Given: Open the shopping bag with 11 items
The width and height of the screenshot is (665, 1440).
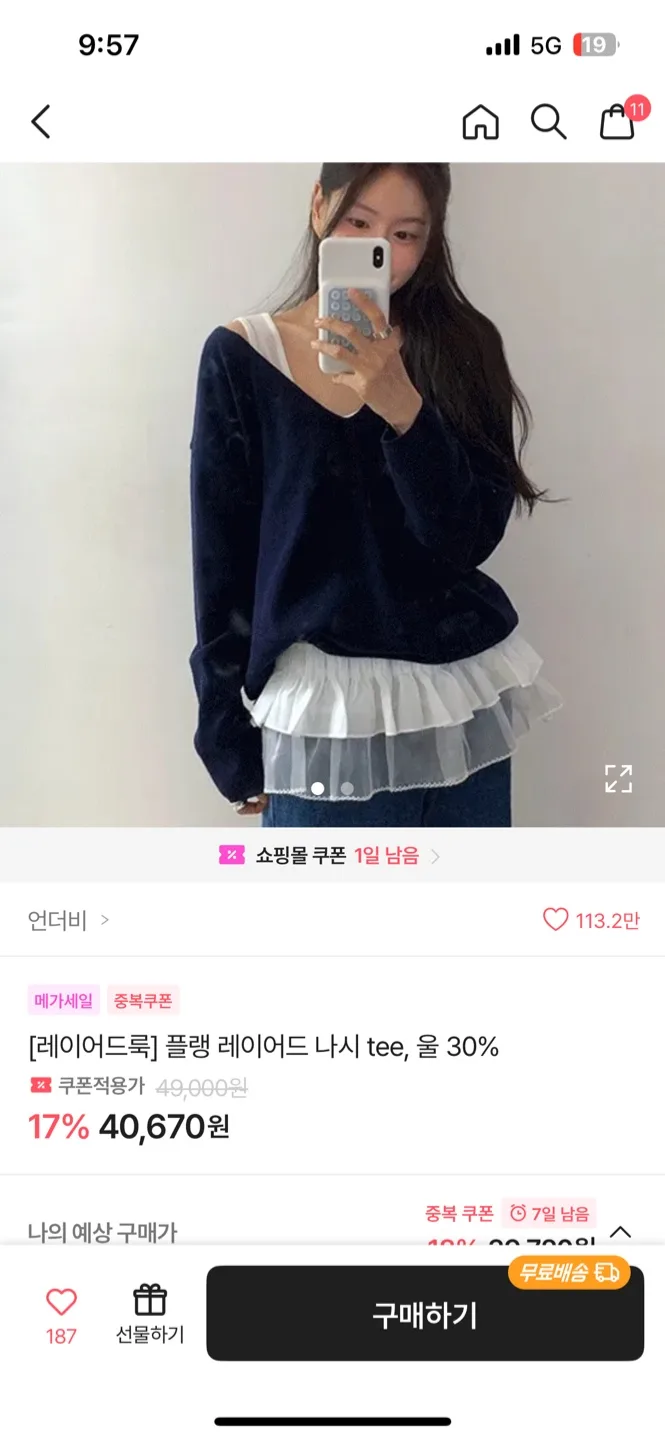Looking at the screenshot, I should click(x=618, y=122).
